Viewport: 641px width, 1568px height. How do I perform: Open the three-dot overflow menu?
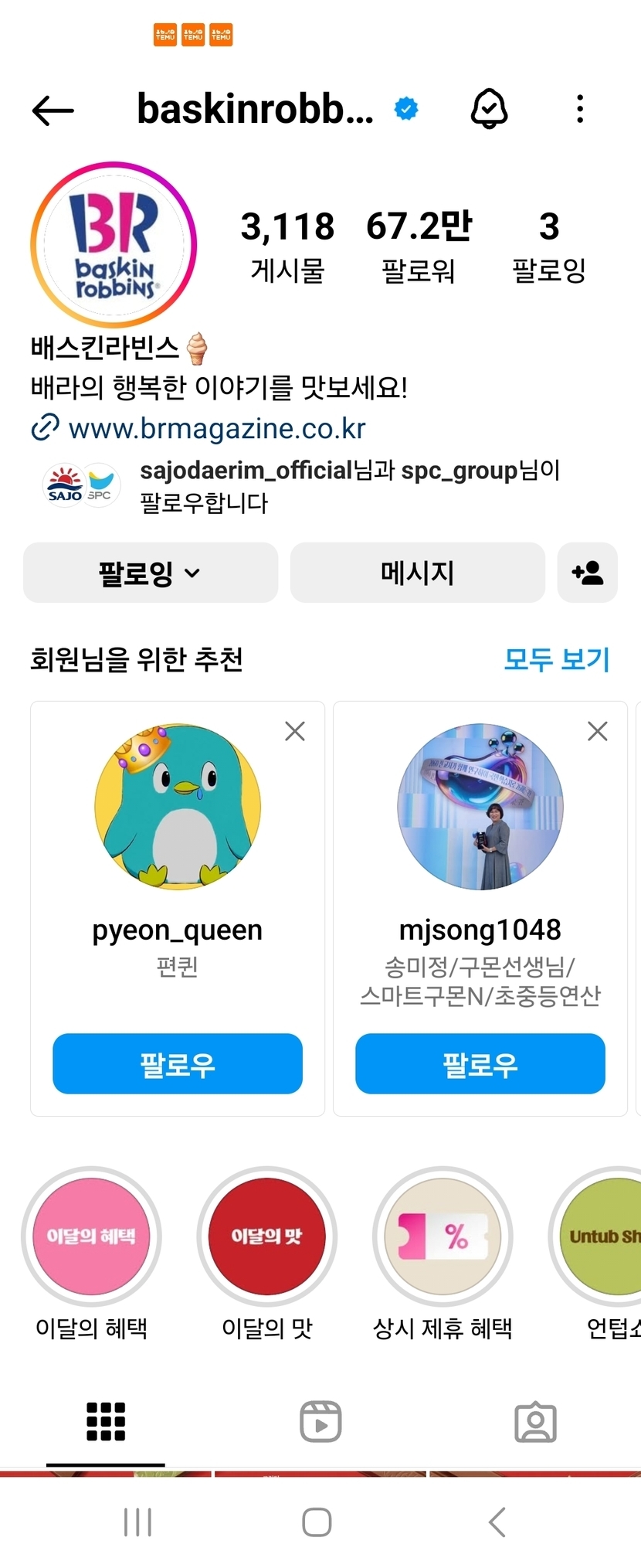tap(580, 109)
